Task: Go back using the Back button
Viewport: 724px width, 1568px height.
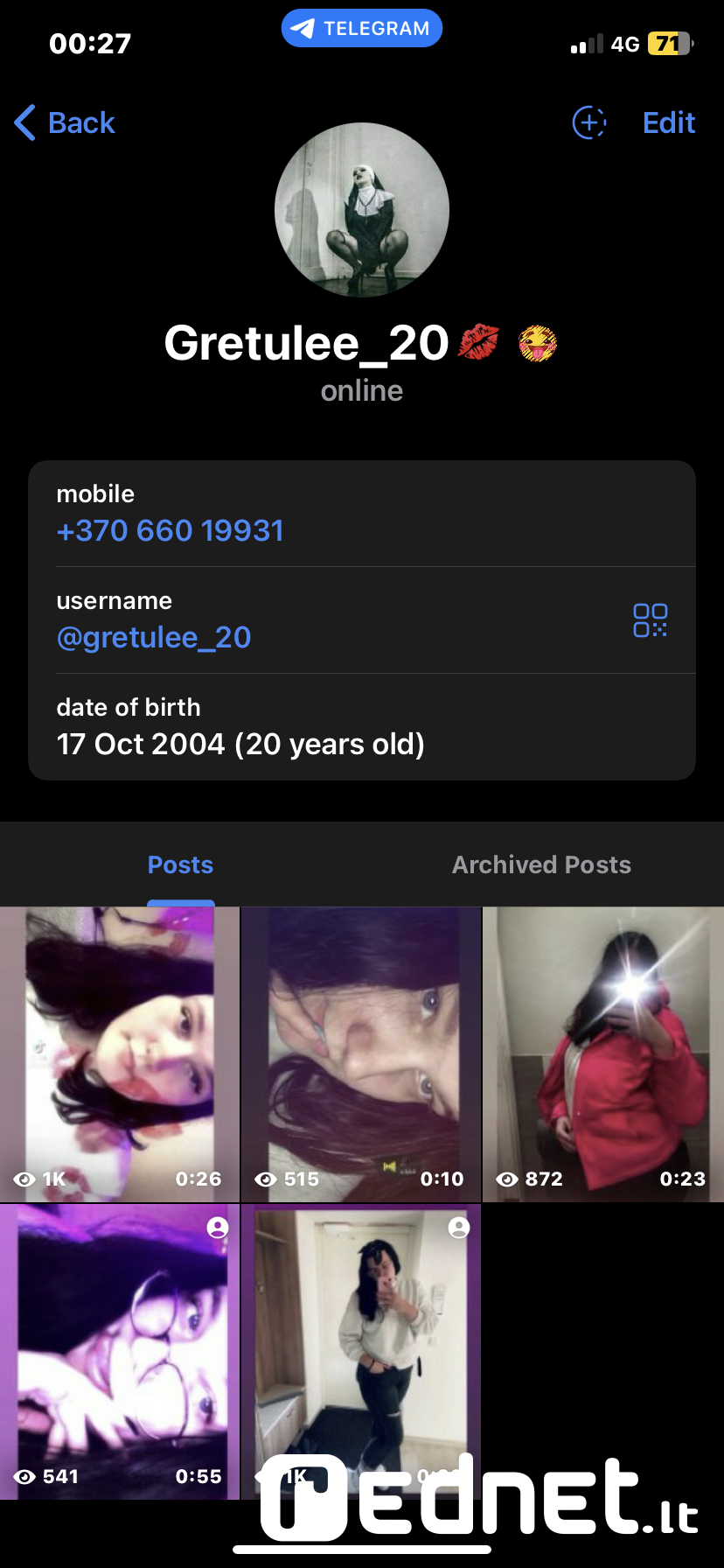Action: [66, 123]
